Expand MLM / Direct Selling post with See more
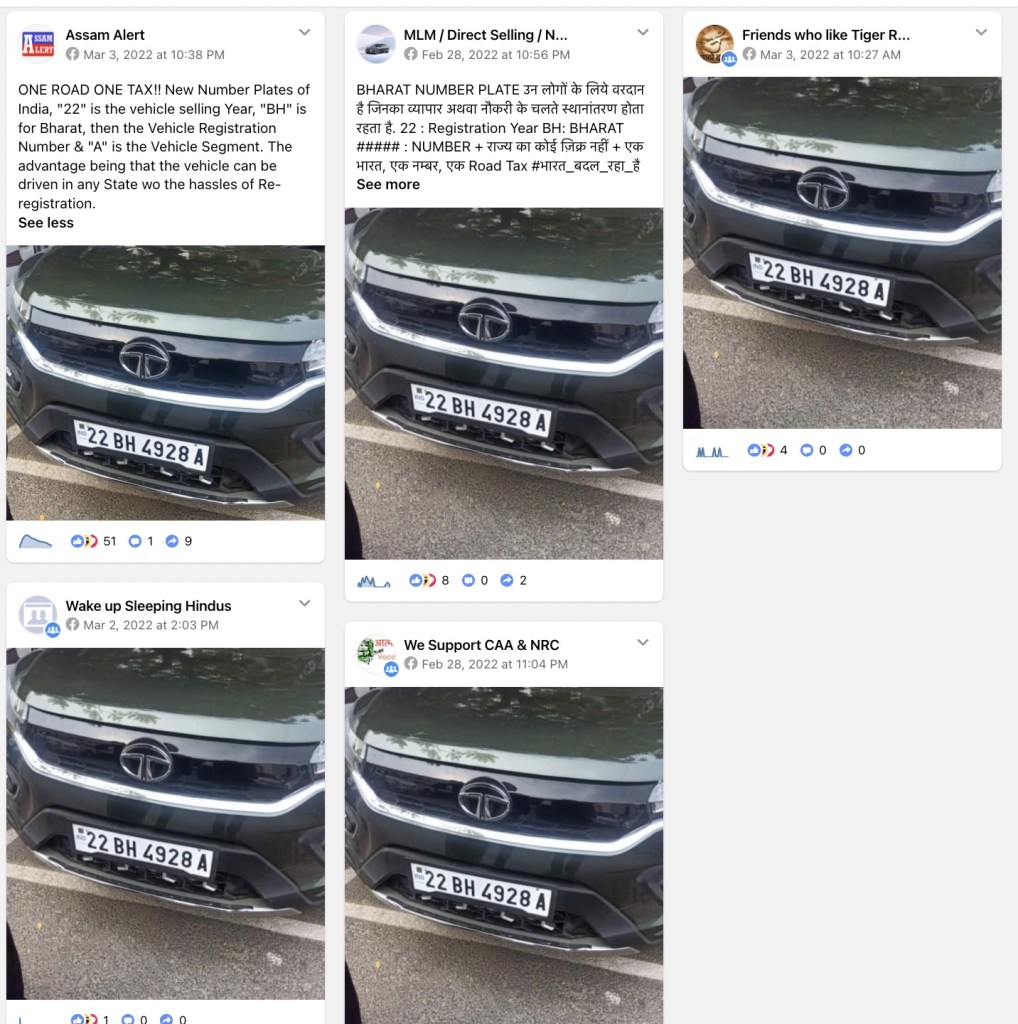Image resolution: width=1018 pixels, height=1024 pixels. click(388, 185)
